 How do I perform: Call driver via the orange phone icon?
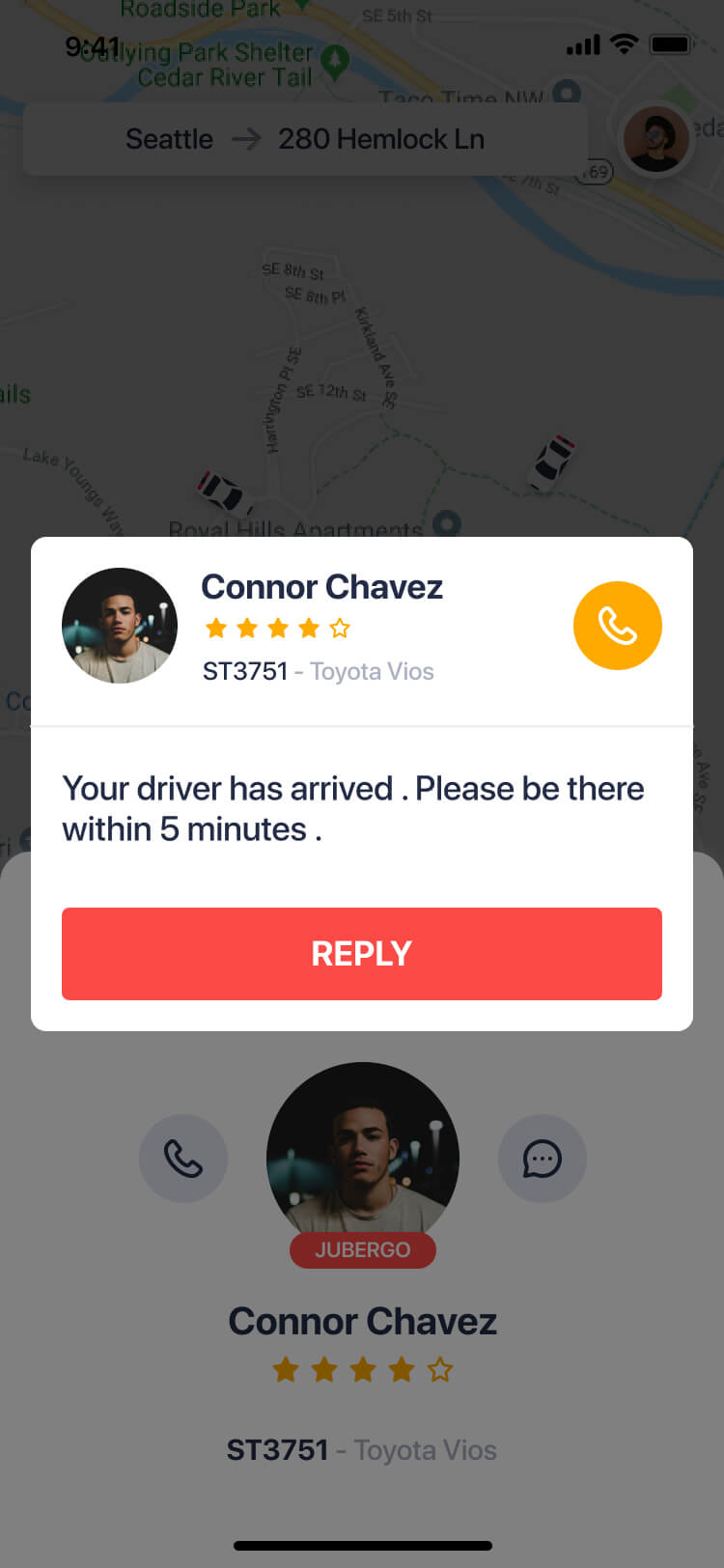pyautogui.click(x=618, y=626)
